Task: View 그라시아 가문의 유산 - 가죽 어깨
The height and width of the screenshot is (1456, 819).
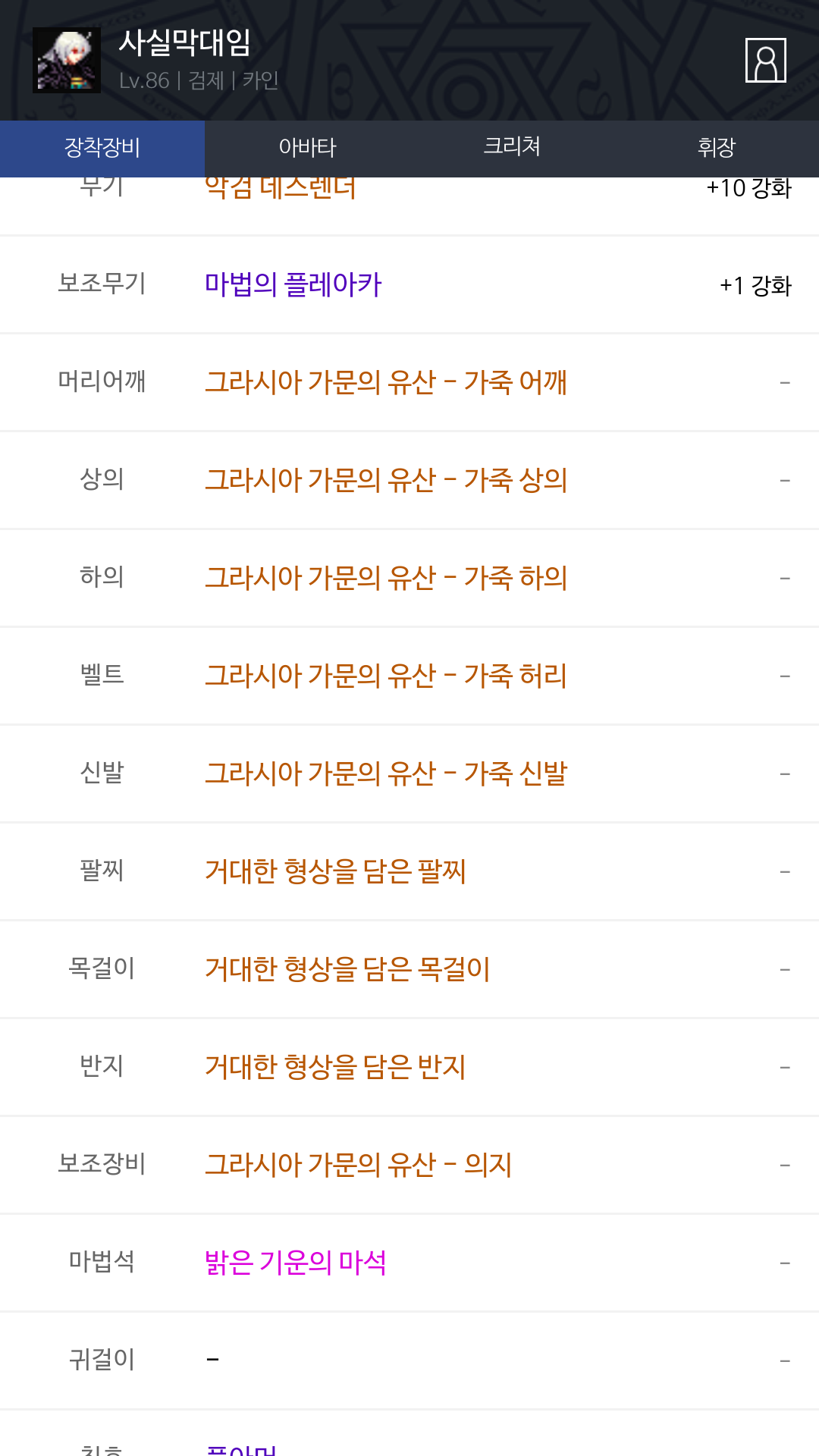Action: [386, 383]
